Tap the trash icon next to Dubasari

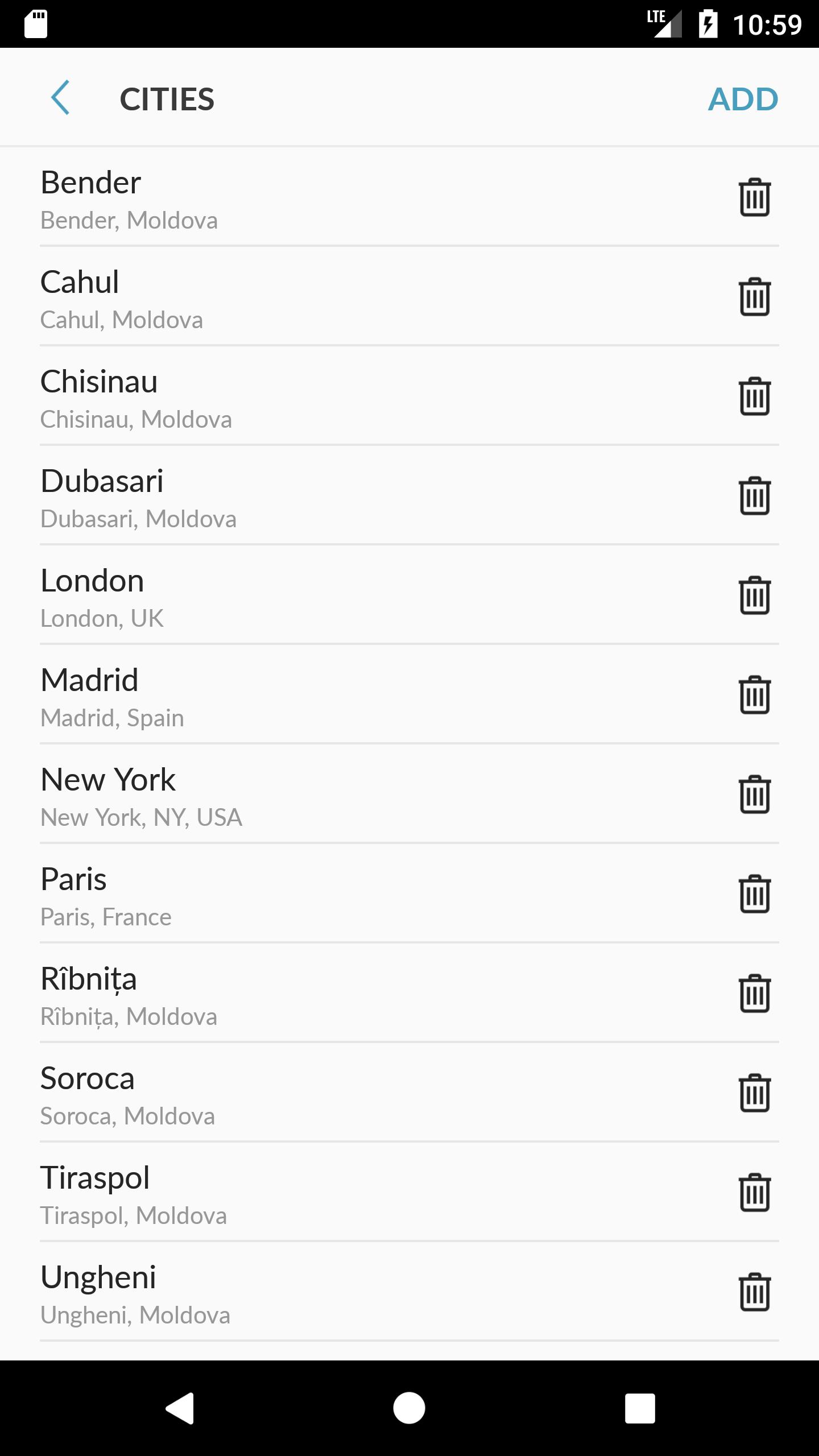click(755, 496)
